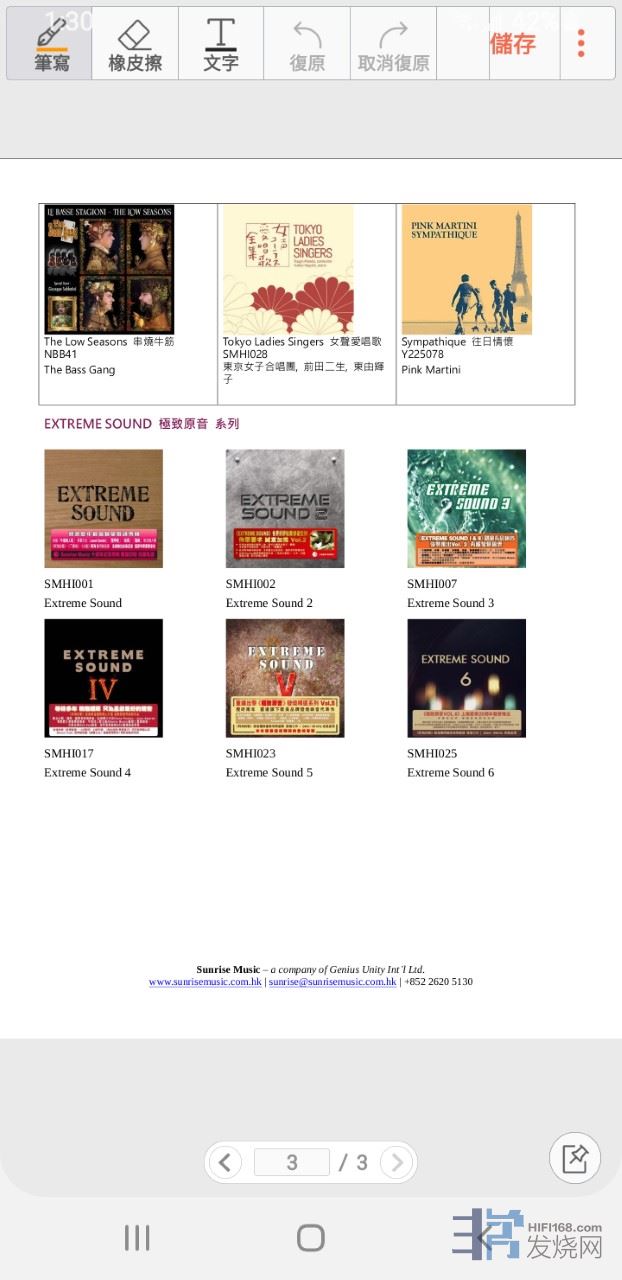Tap 復原 to undo
This screenshot has width=622, height=1280.
pyautogui.click(x=307, y=44)
